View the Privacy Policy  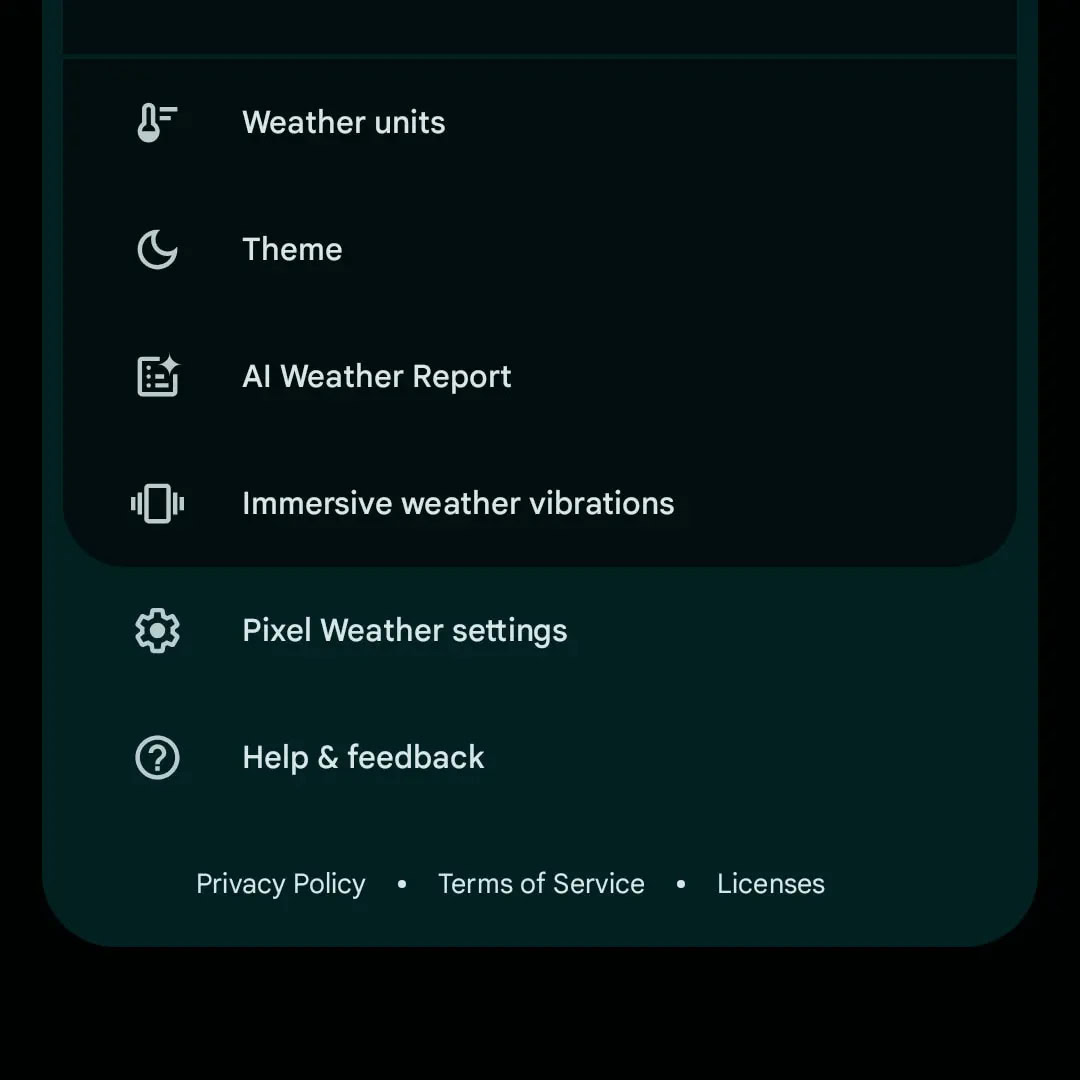281,884
